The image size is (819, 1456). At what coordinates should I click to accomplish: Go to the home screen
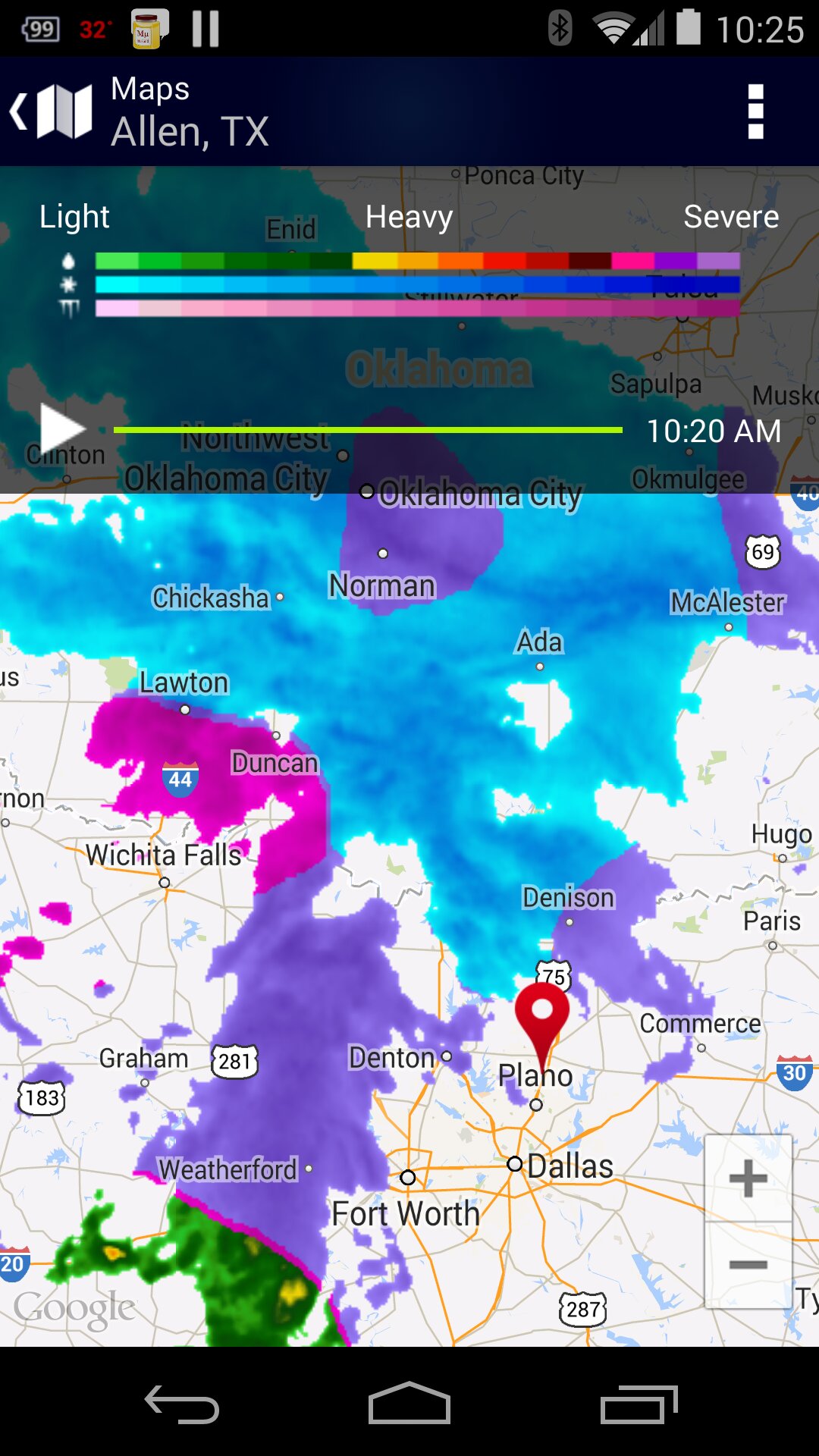pyautogui.click(x=409, y=1403)
